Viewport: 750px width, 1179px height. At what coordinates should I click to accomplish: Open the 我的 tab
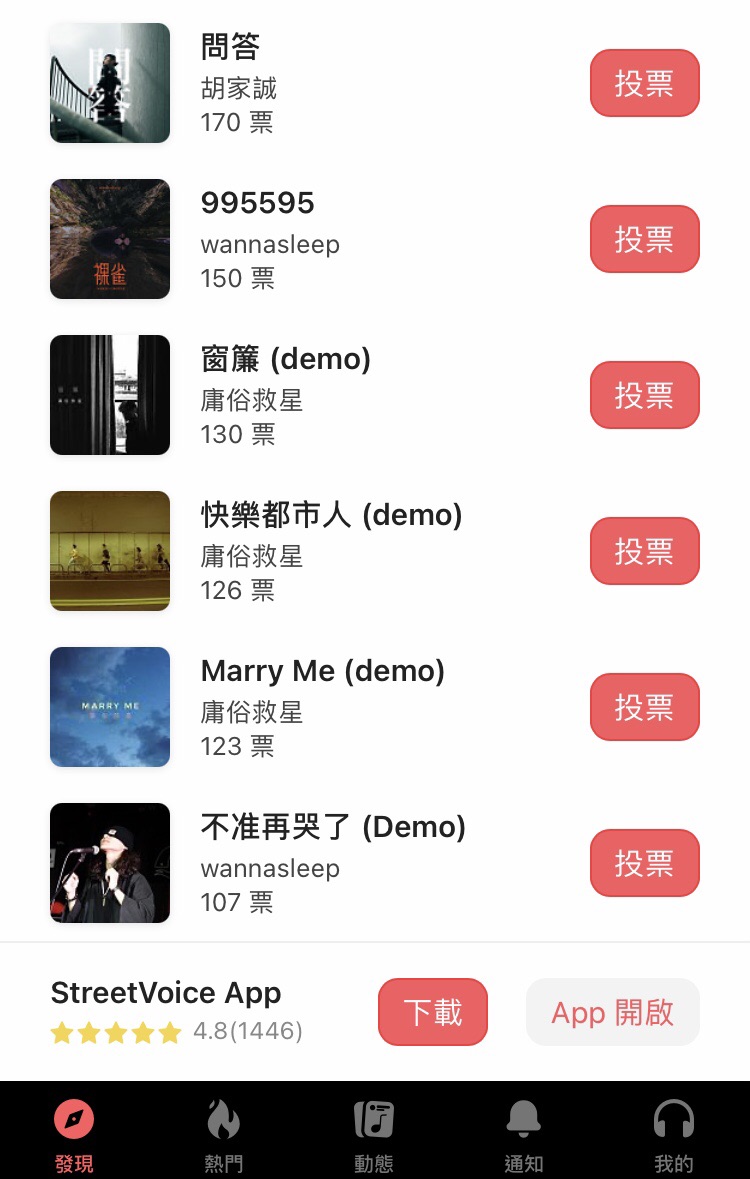(x=673, y=1134)
